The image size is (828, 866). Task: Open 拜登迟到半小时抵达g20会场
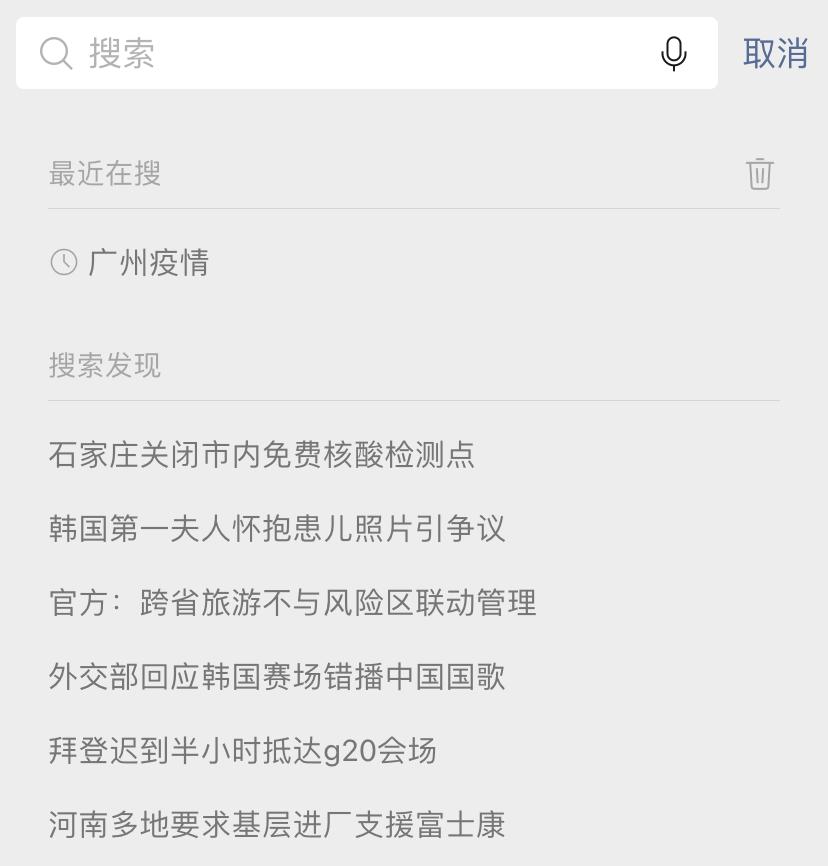click(x=243, y=752)
